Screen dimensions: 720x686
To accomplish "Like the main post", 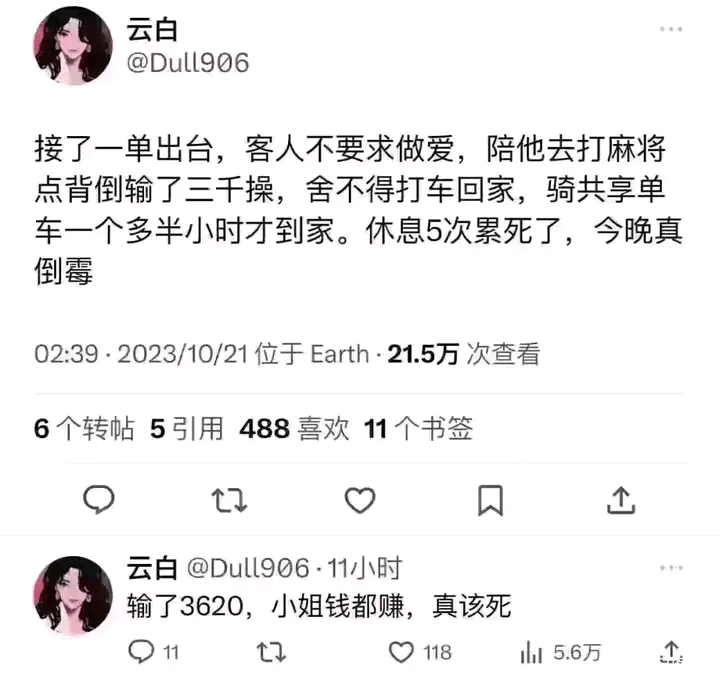I will click(360, 500).
